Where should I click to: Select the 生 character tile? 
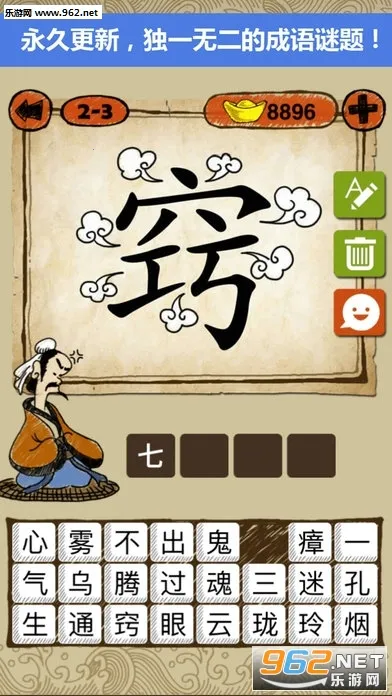coord(34,624)
